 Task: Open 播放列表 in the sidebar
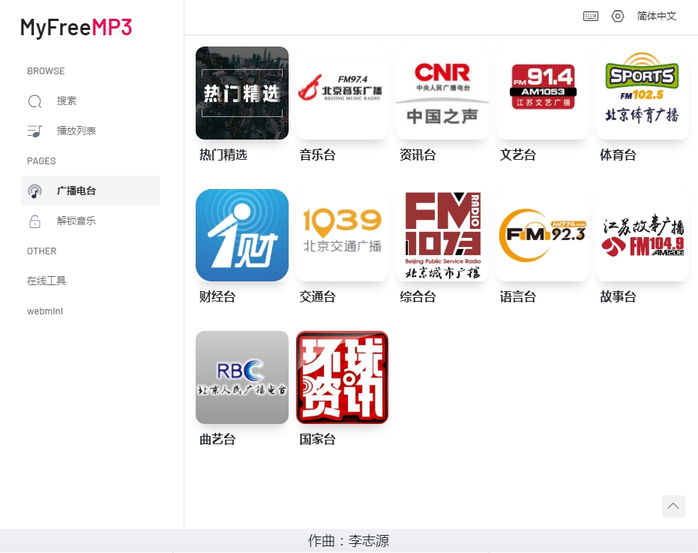(x=76, y=131)
